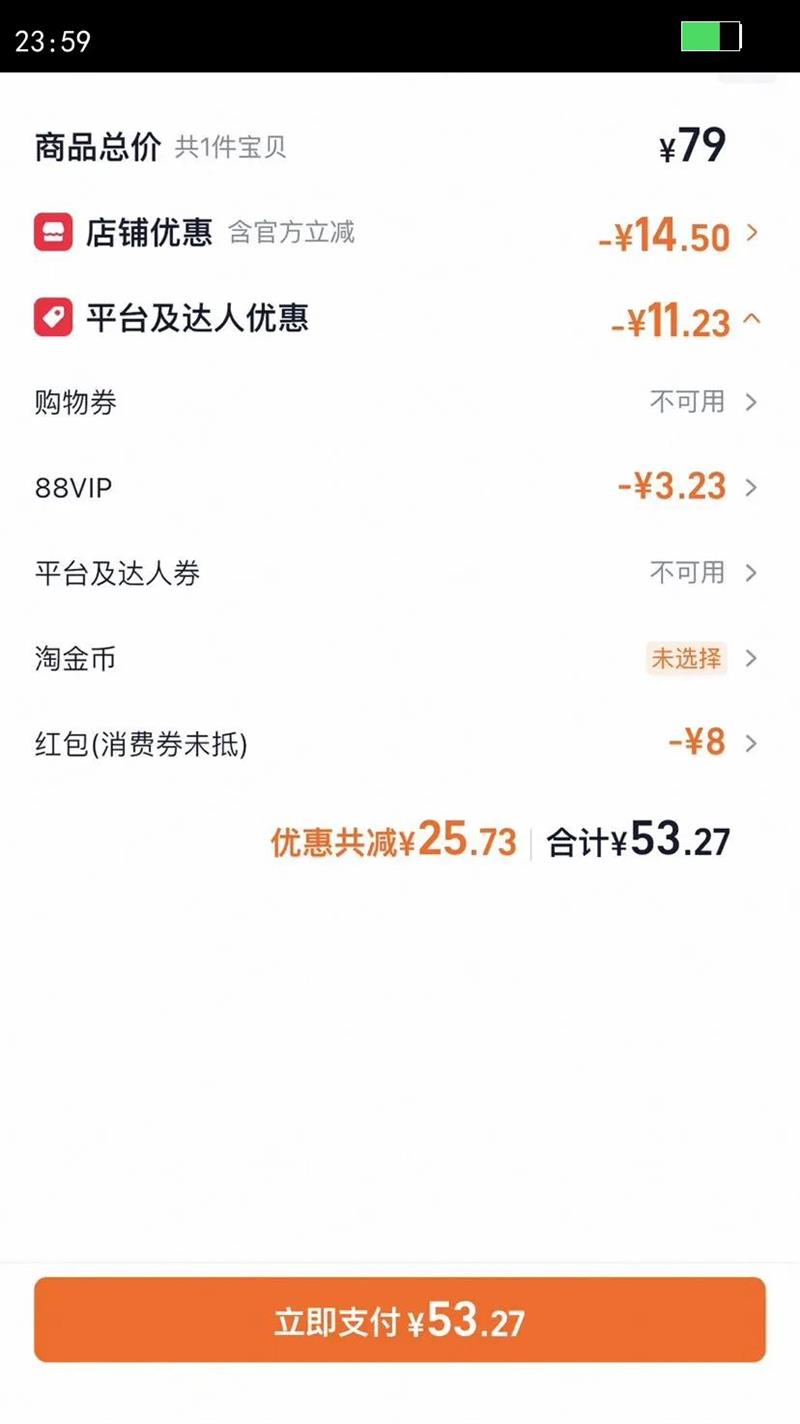
Task: Collapse the 平台及达人优惠 section
Action: pyautogui.click(x=752, y=321)
